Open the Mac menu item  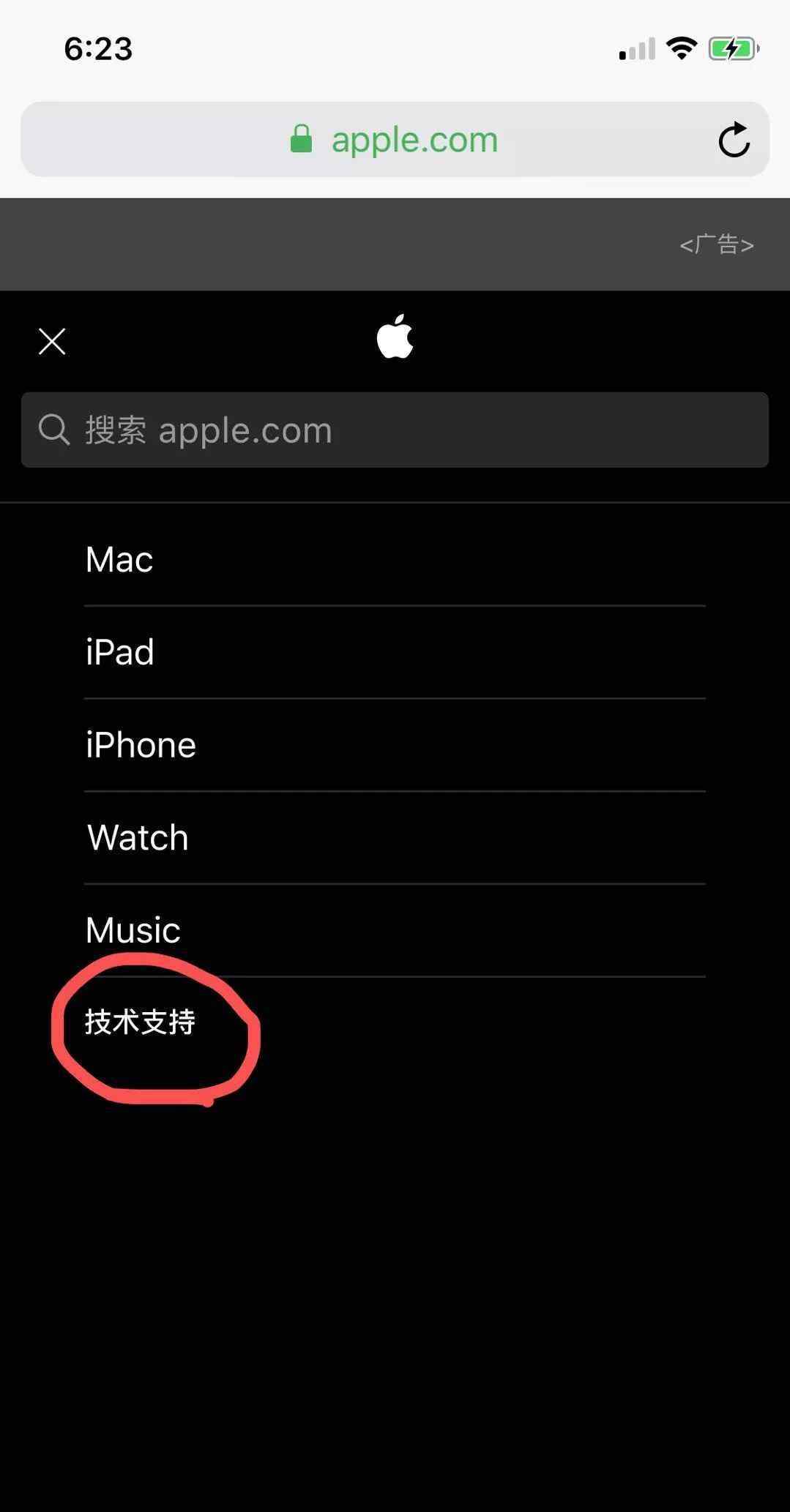395,560
